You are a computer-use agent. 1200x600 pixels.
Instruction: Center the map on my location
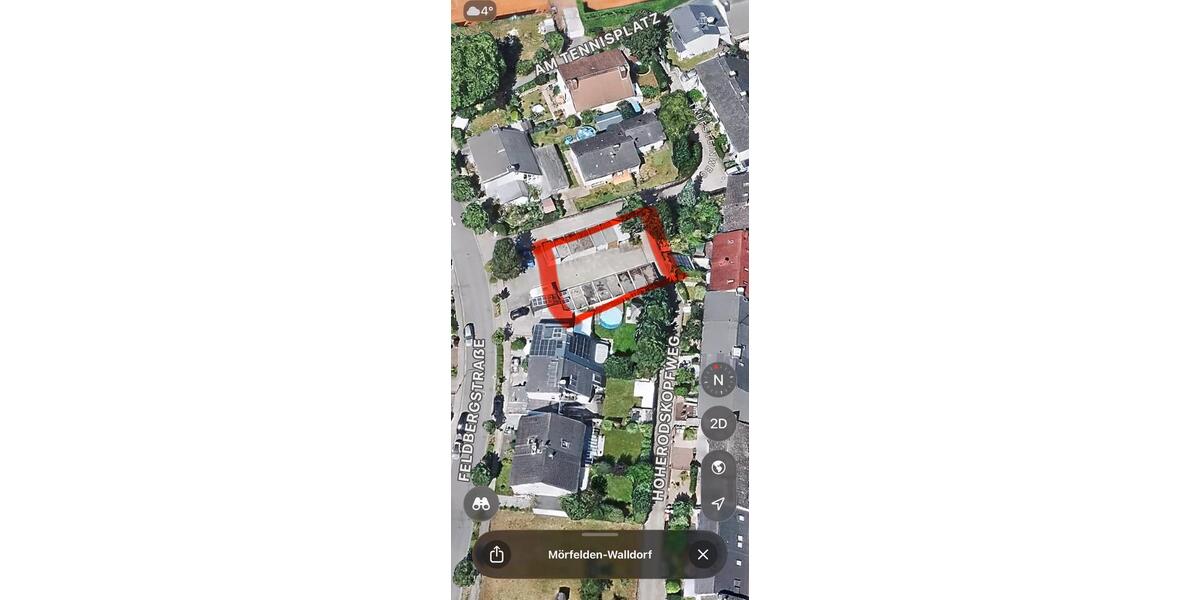point(718,503)
